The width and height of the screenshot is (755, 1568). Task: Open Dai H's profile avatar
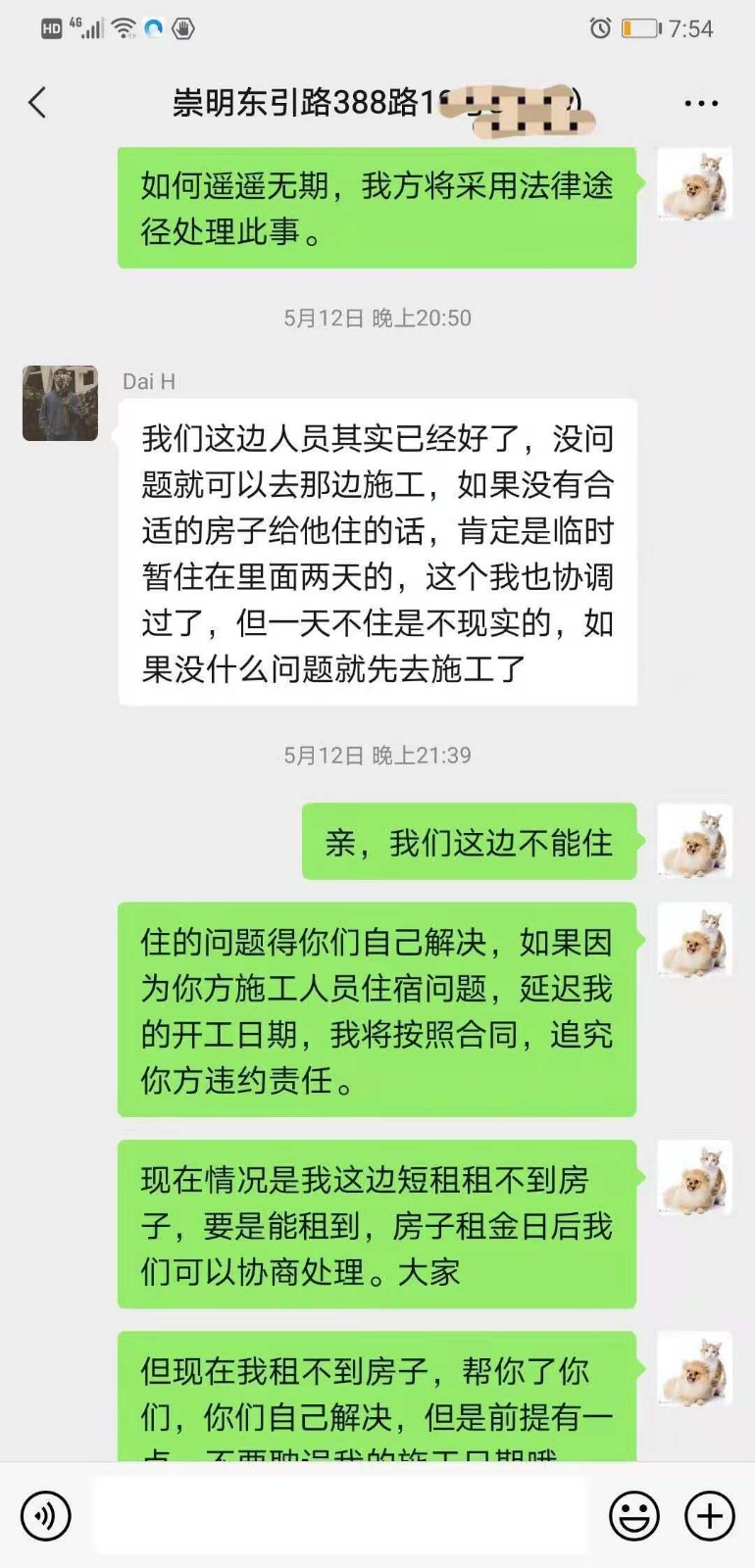(60, 404)
